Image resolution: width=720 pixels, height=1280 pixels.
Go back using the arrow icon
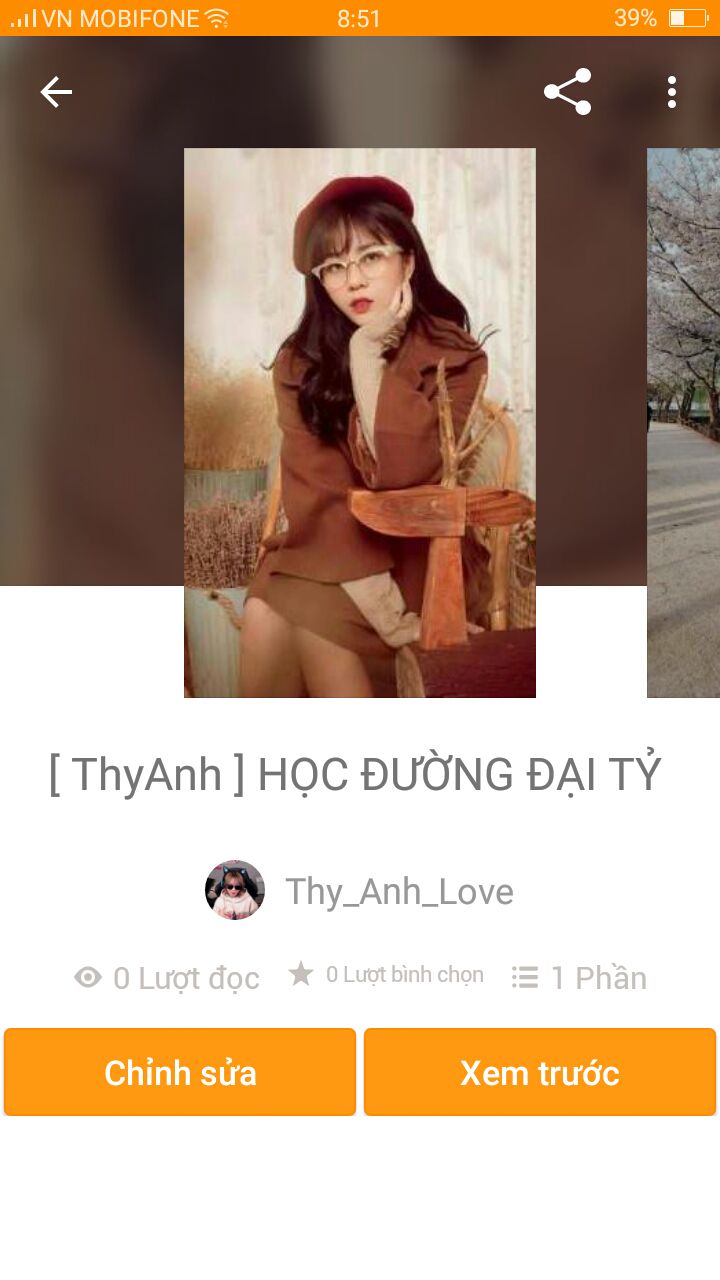coord(56,92)
